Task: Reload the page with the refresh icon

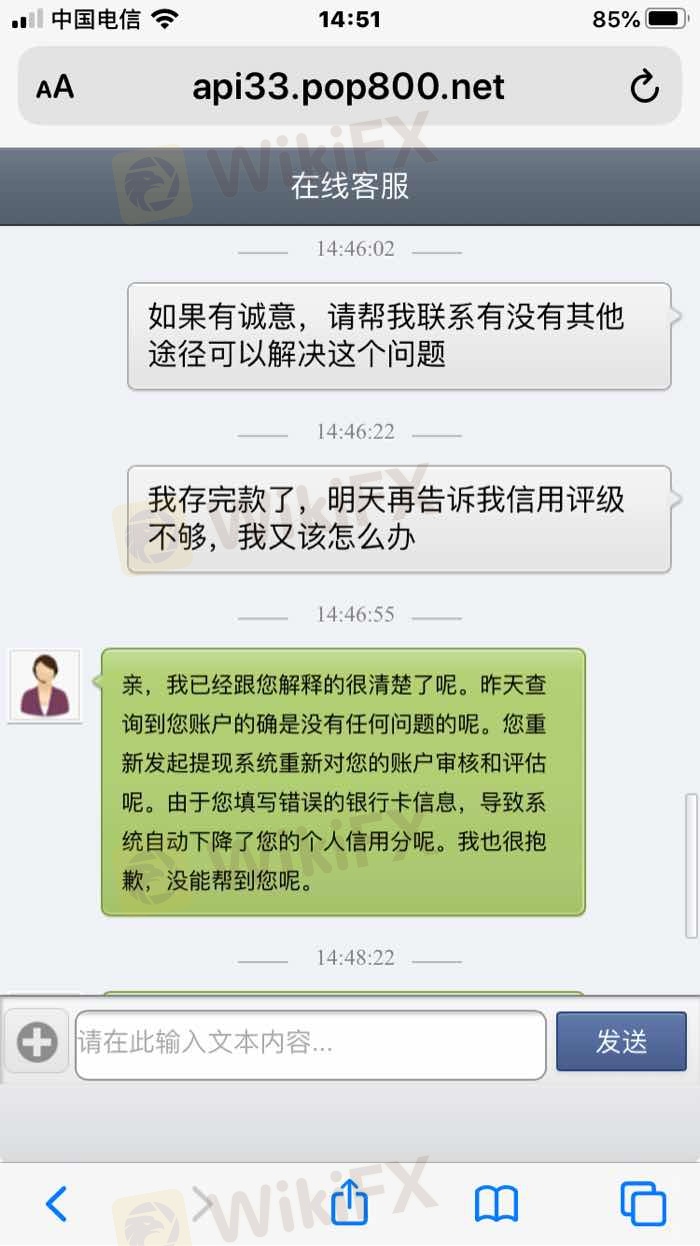Action: [645, 88]
